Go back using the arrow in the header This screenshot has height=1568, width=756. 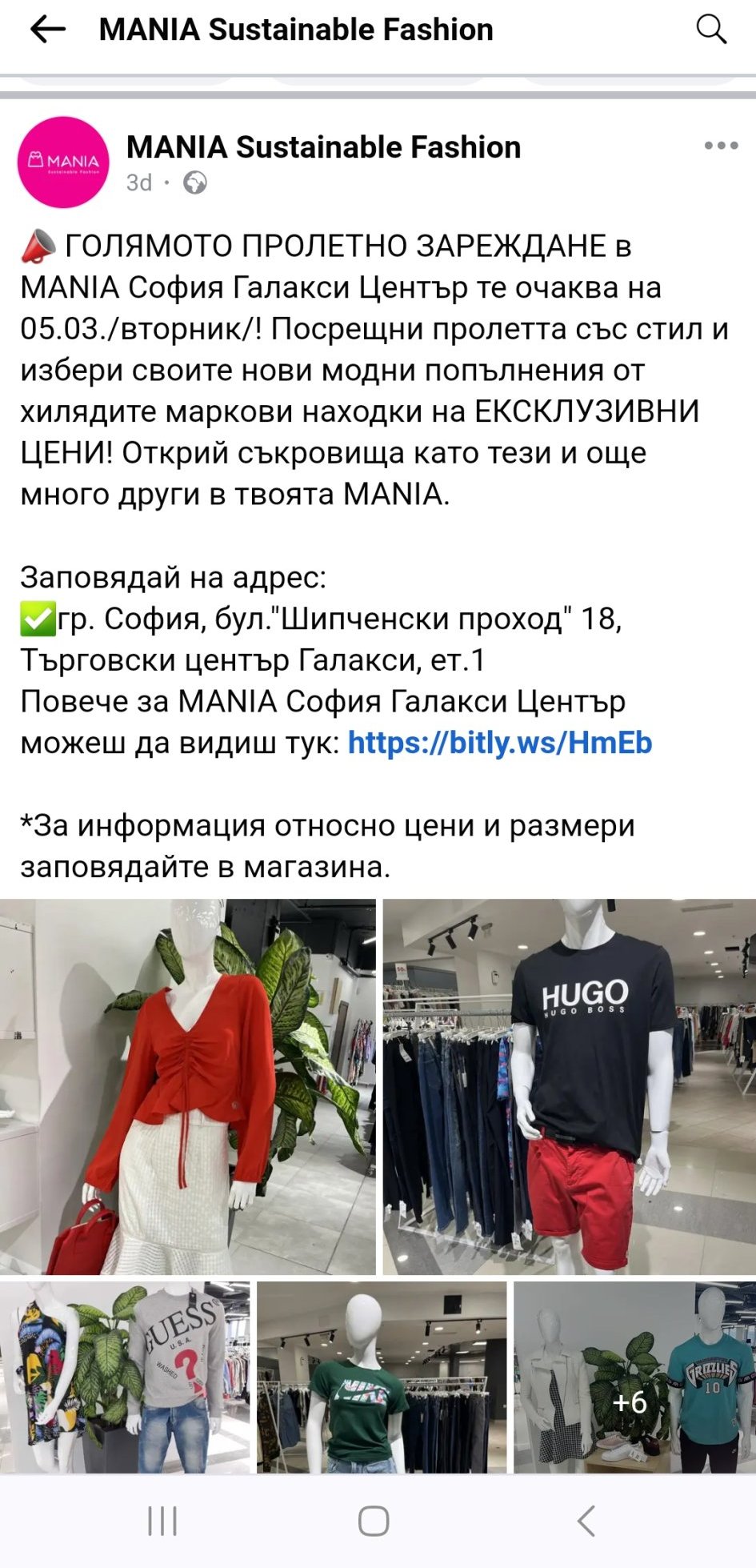tap(48, 30)
